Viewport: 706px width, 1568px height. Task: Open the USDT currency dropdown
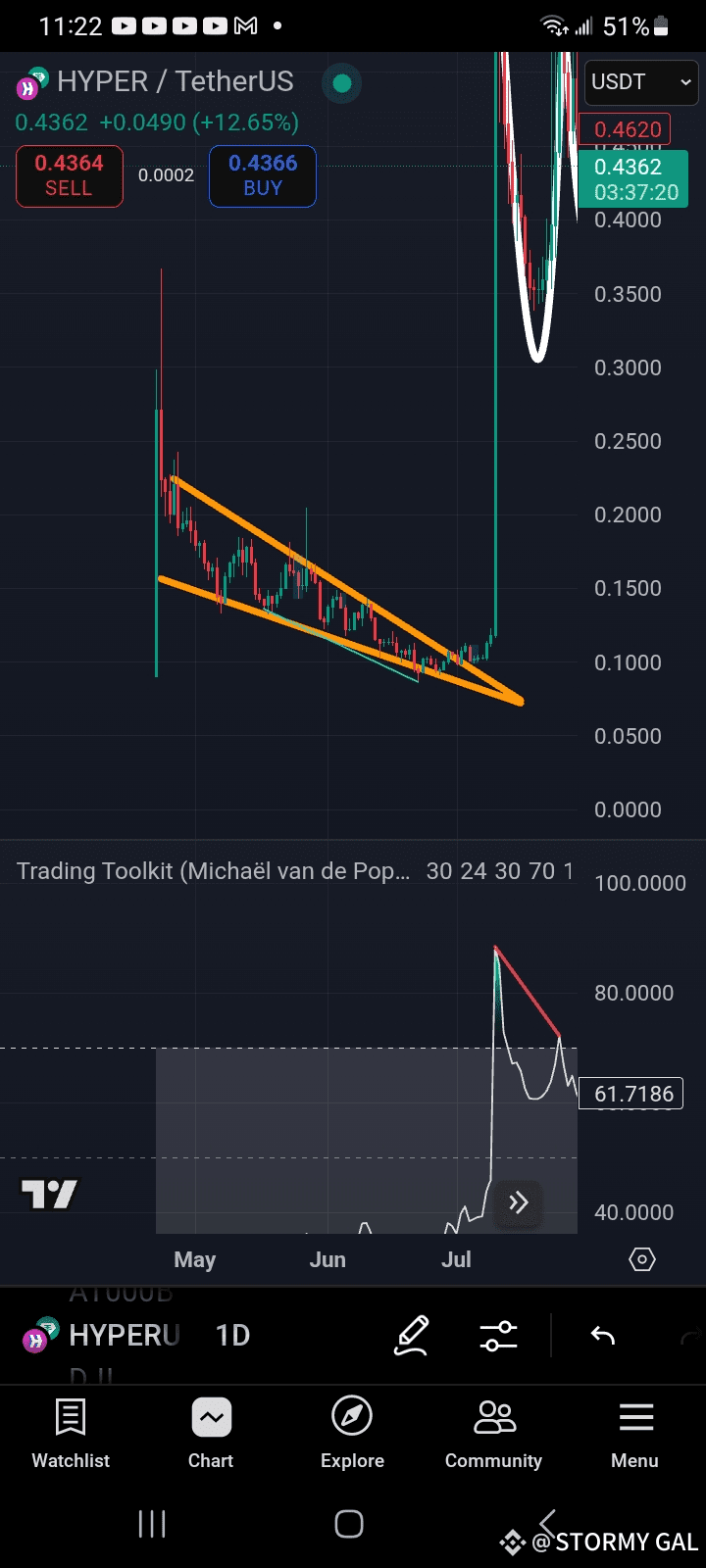point(641,82)
